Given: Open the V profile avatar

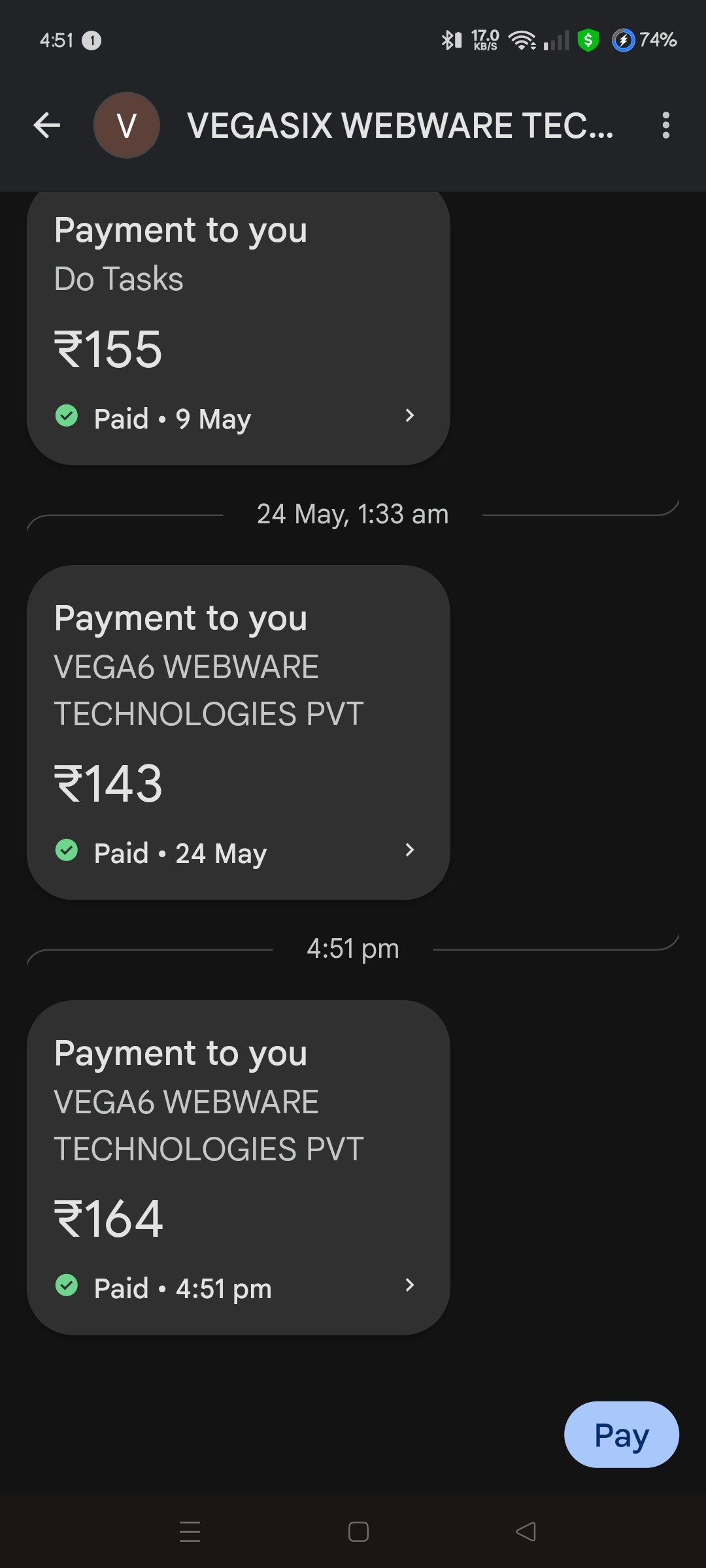Looking at the screenshot, I should (127, 125).
